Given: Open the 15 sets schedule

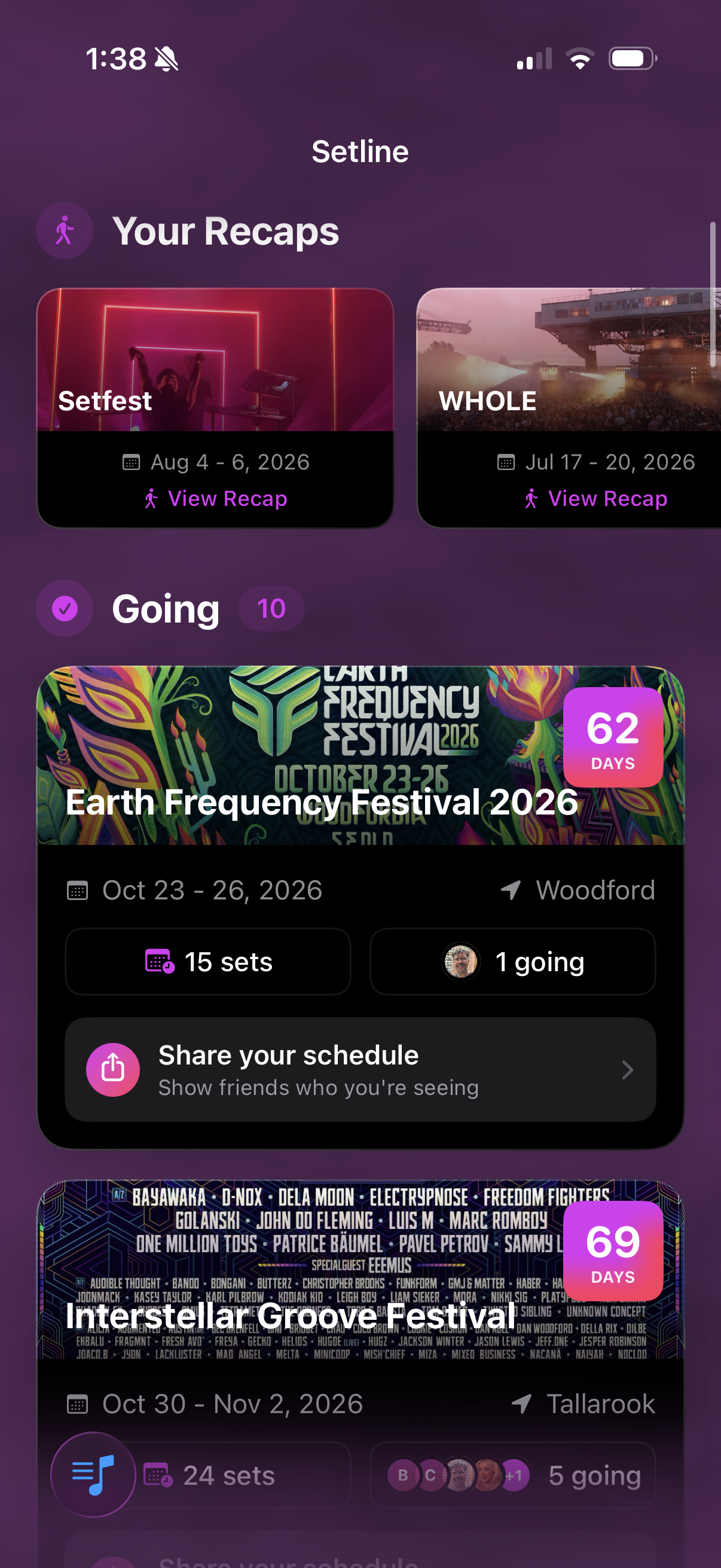Looking at the screenshot, I should (x=208, y=962).
